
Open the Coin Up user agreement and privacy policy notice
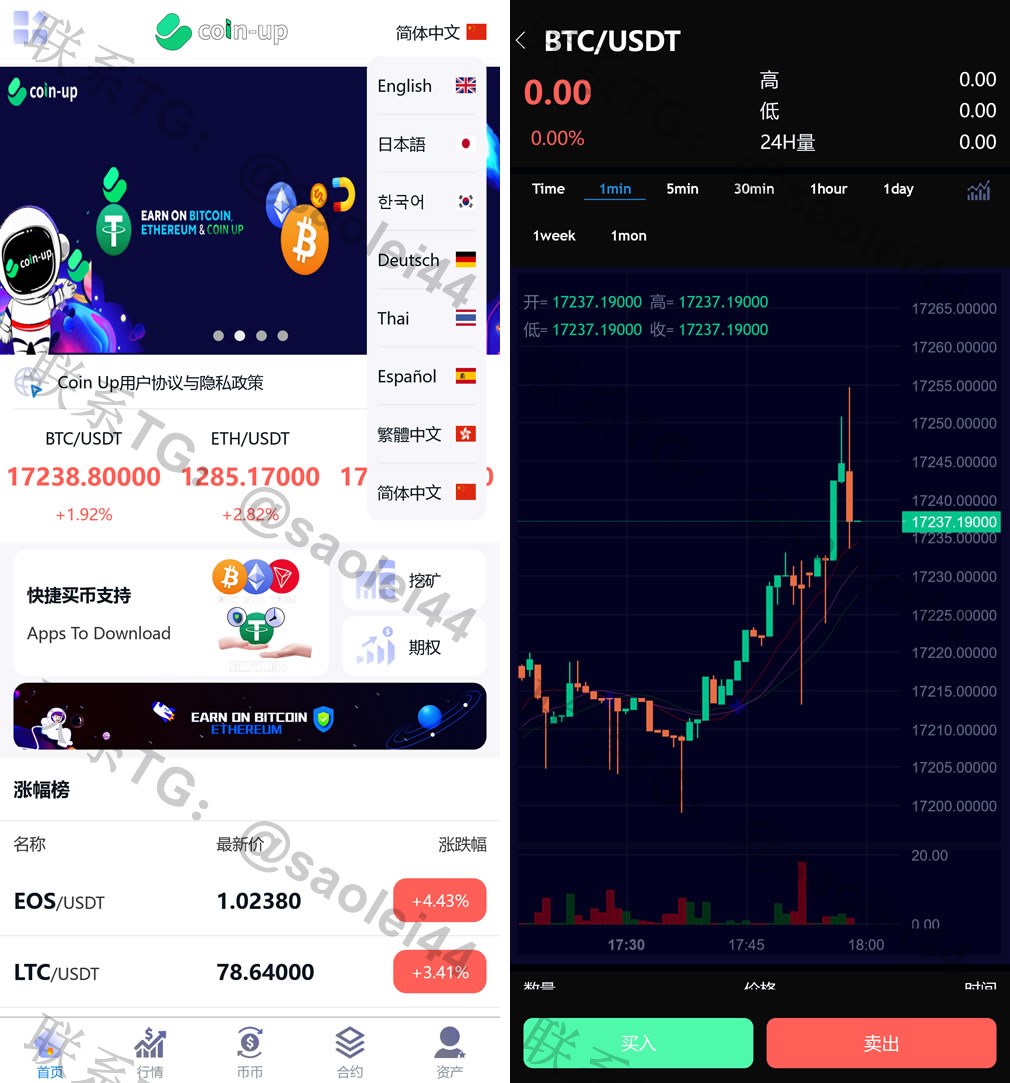[160, 382]
